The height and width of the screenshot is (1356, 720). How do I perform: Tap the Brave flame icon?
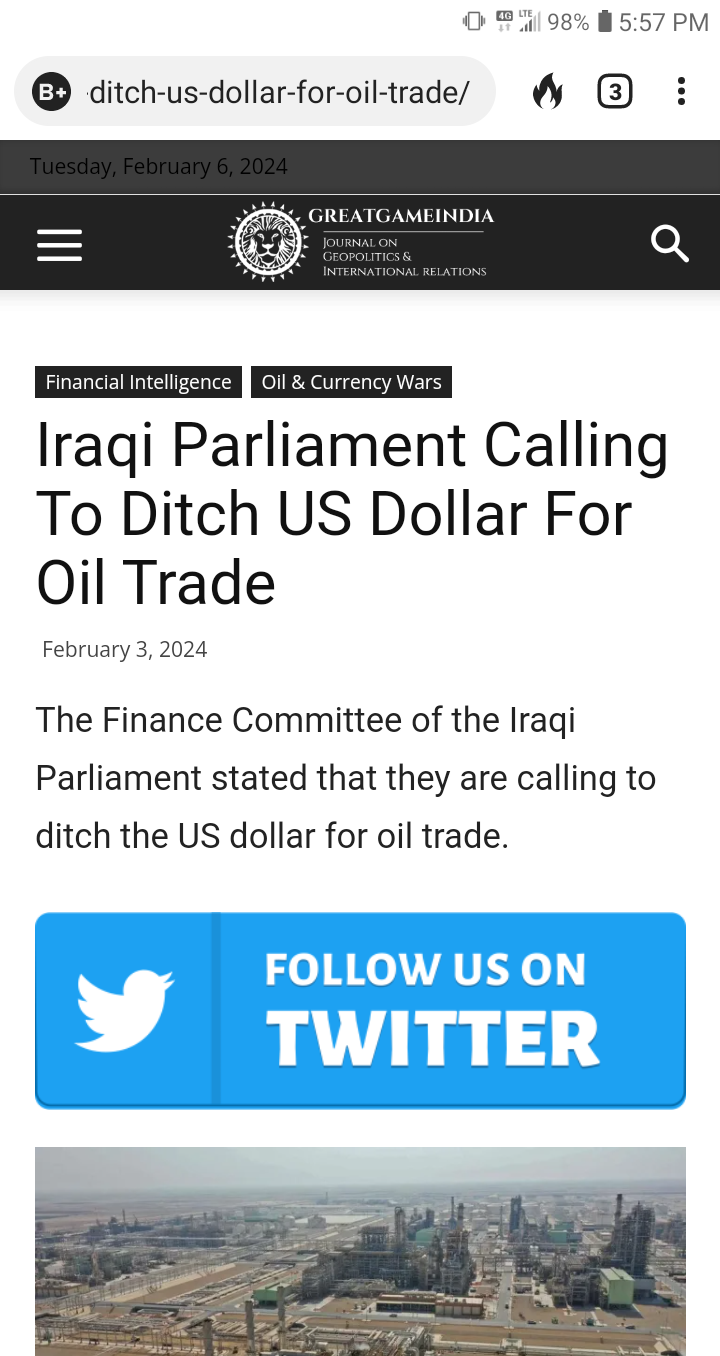[548, 93]
